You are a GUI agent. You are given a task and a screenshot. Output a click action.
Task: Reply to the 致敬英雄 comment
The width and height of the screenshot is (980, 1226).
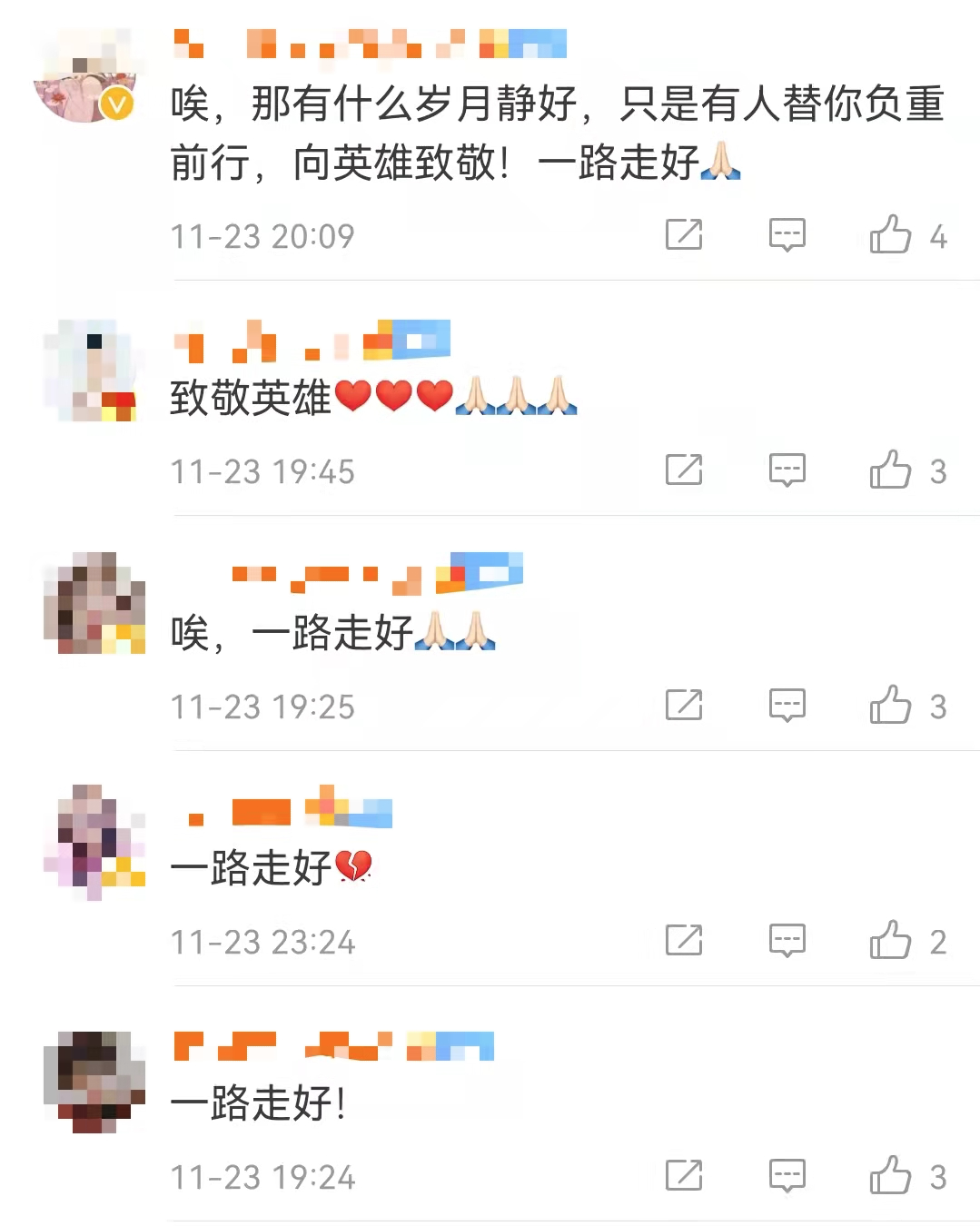(x=787, y=470)
